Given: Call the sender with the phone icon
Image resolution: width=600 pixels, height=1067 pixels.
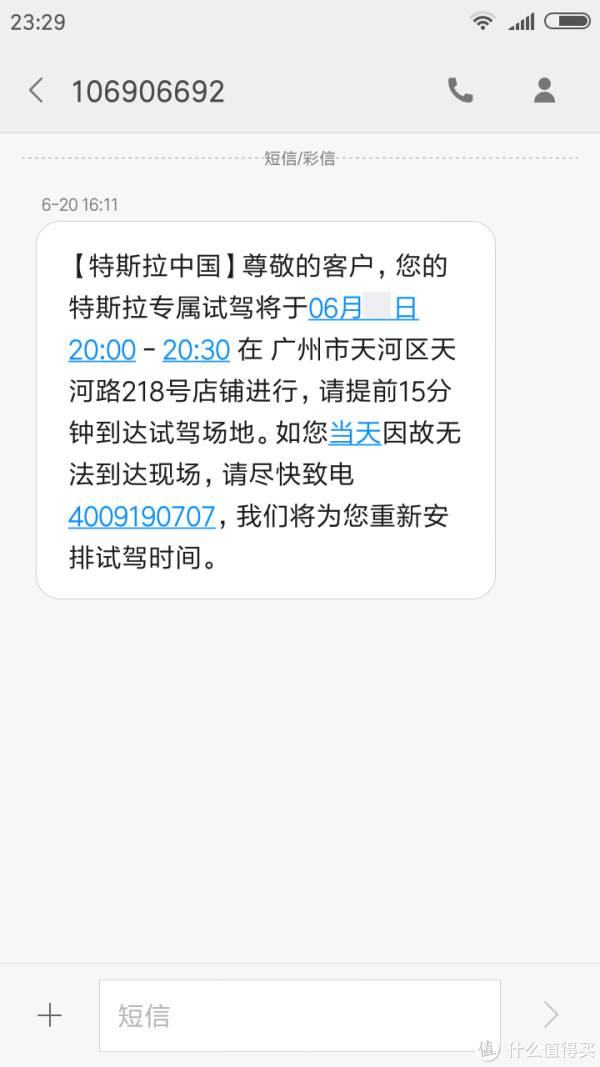Looking at the screenshot, I should coord(460,91).
